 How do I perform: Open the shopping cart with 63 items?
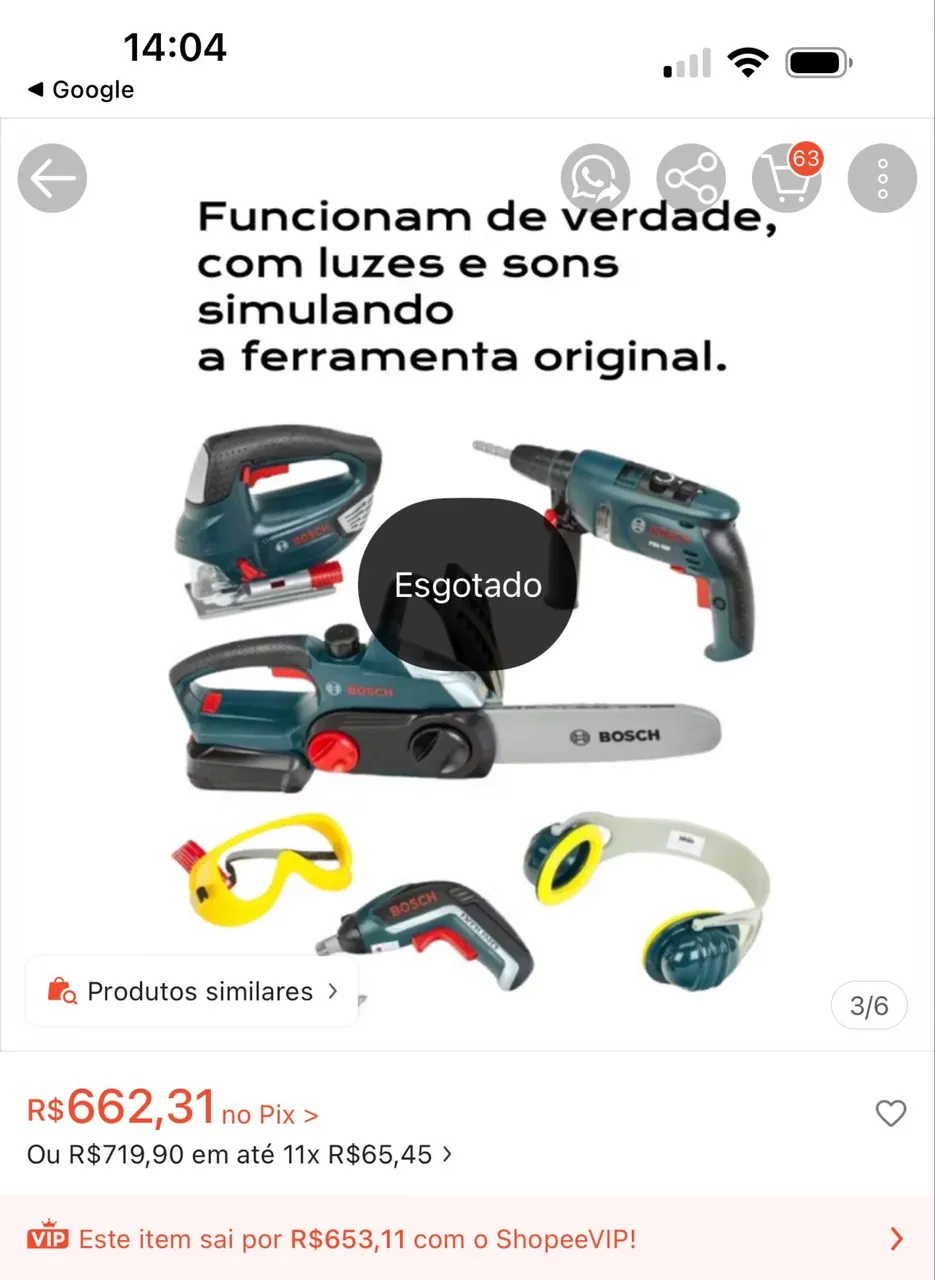click(787, 179)
